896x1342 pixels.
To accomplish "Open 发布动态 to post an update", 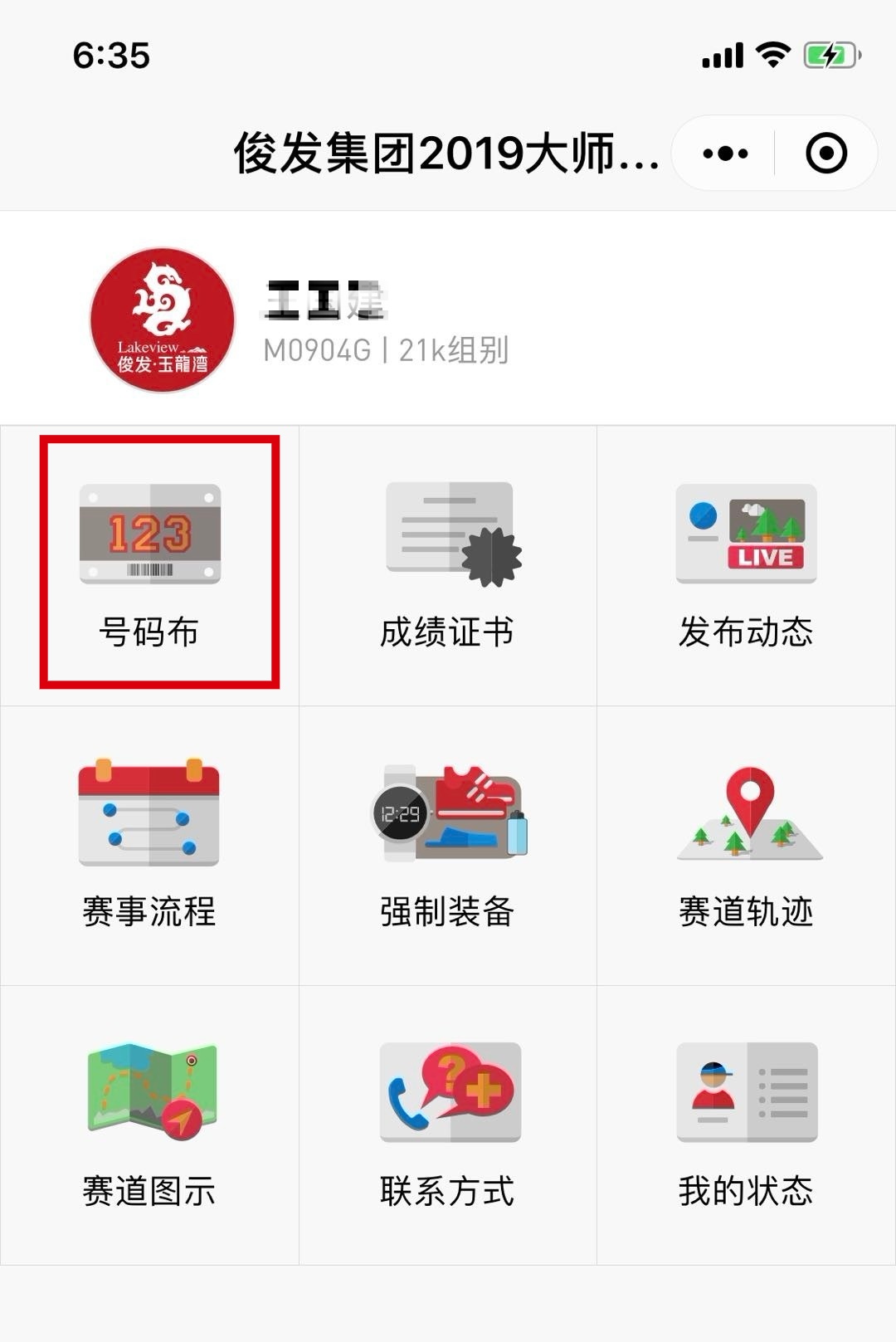I will click(746, 564).
